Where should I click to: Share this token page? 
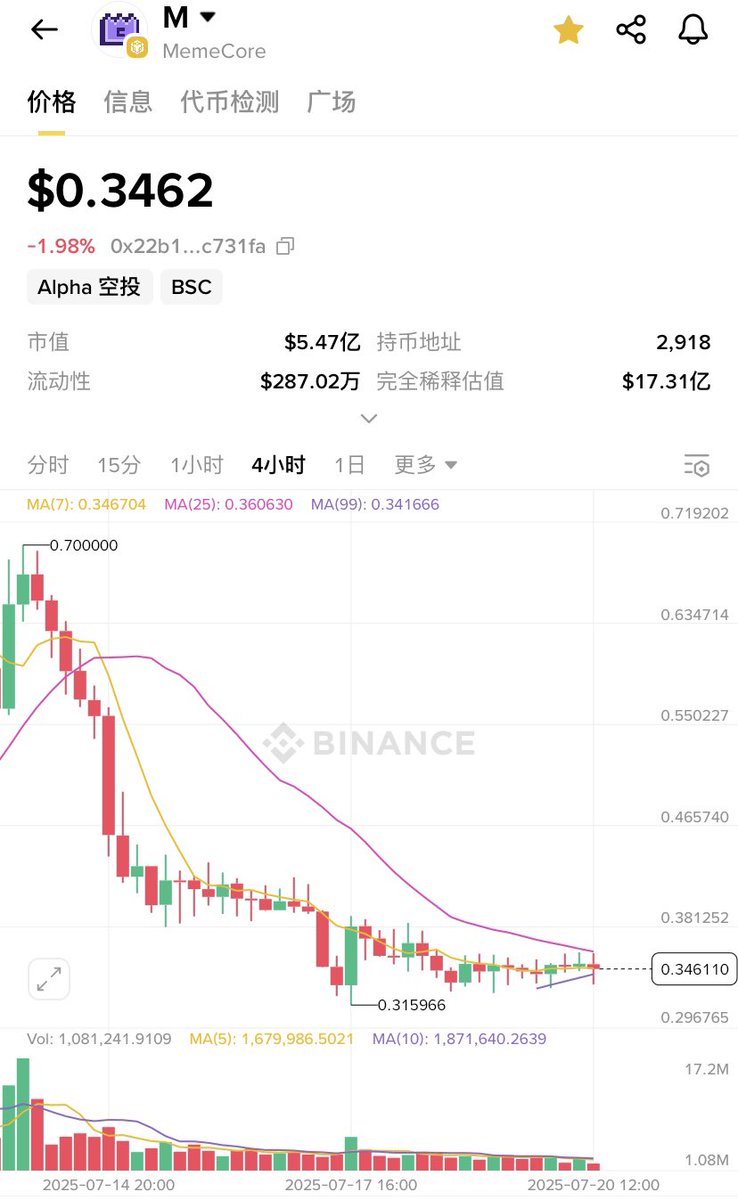[631, 29]
